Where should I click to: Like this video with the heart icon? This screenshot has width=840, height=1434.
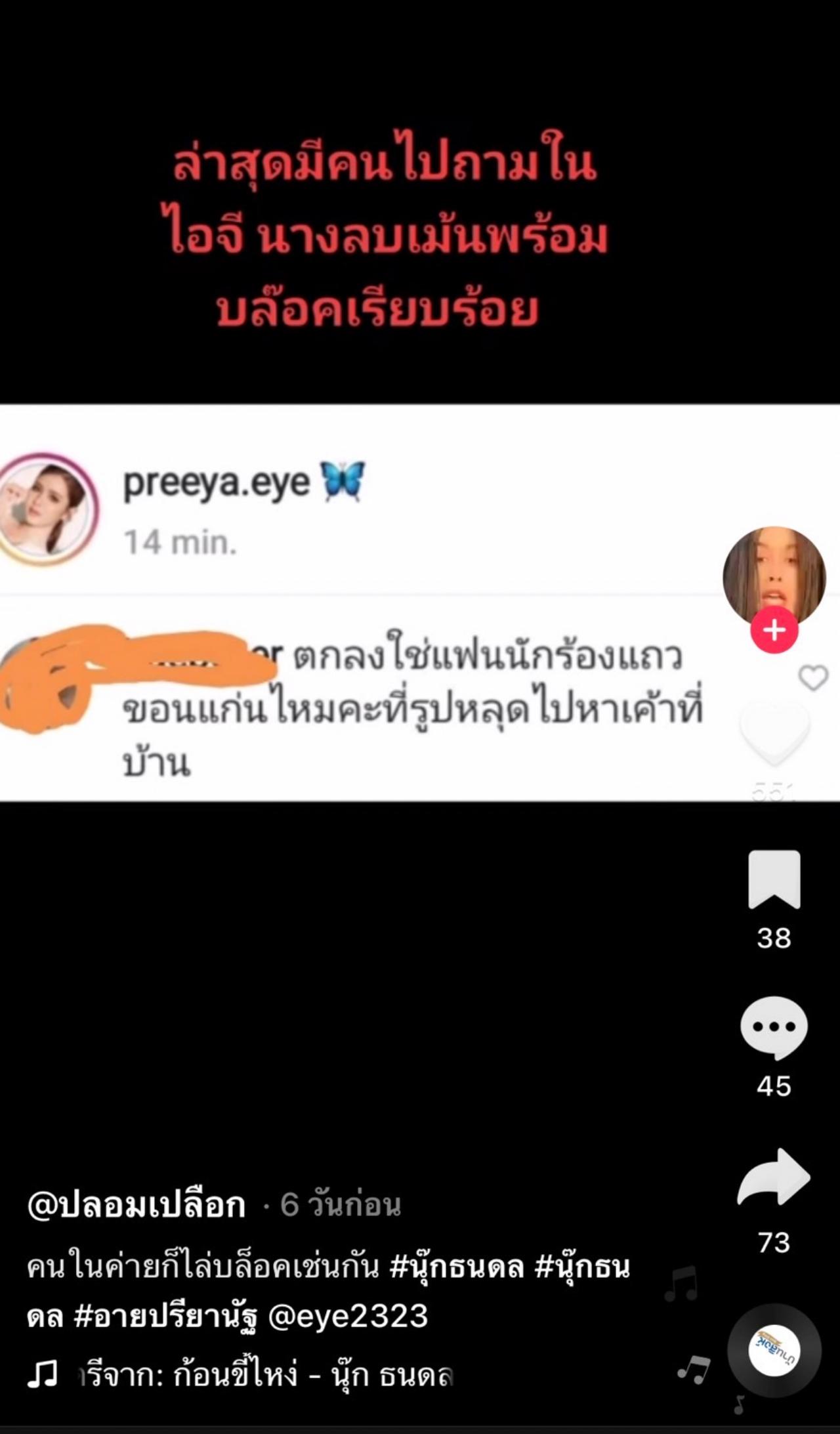(774, 730)
